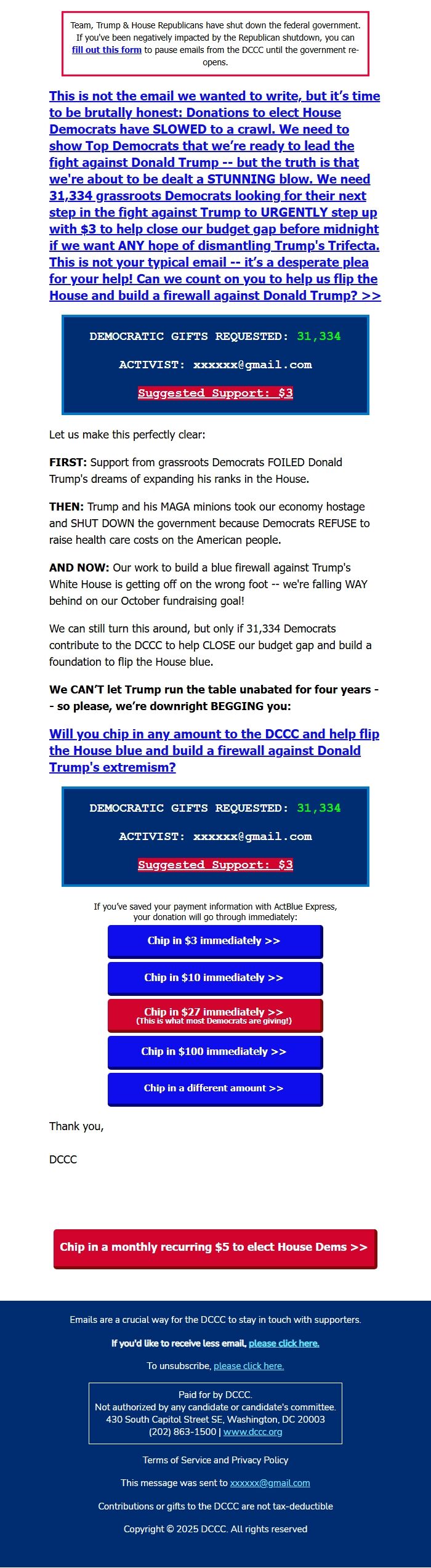
Task: Visit the www.dccc.org website link
Action: click(252, 1432)
